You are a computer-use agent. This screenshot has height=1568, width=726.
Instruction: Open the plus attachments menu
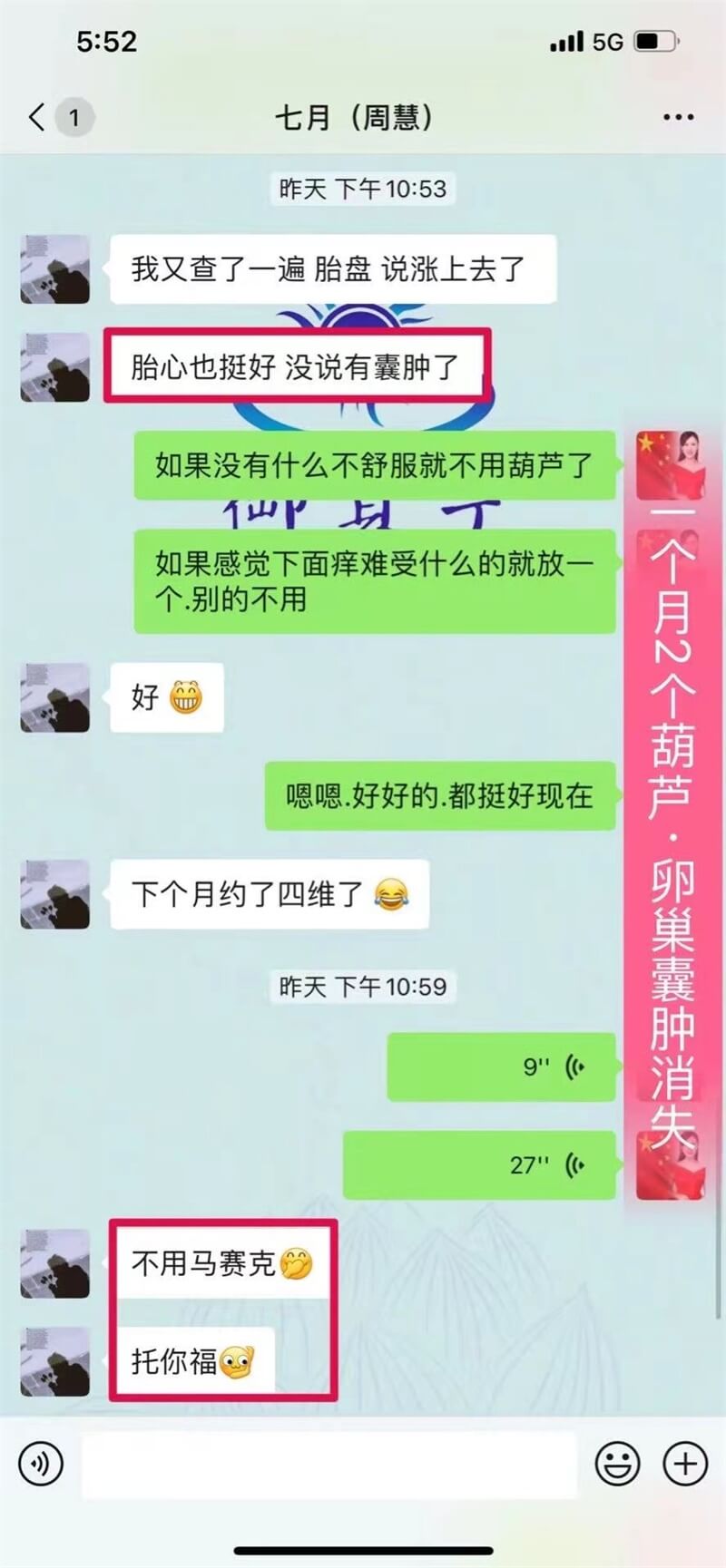[x=685, y=1464]
